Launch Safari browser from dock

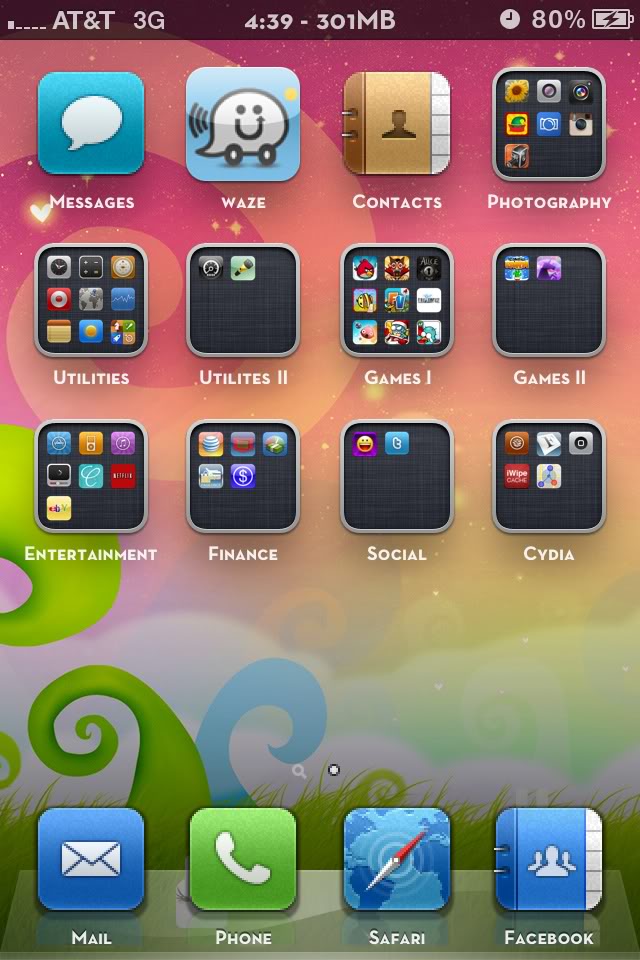[x=396, y=860]
